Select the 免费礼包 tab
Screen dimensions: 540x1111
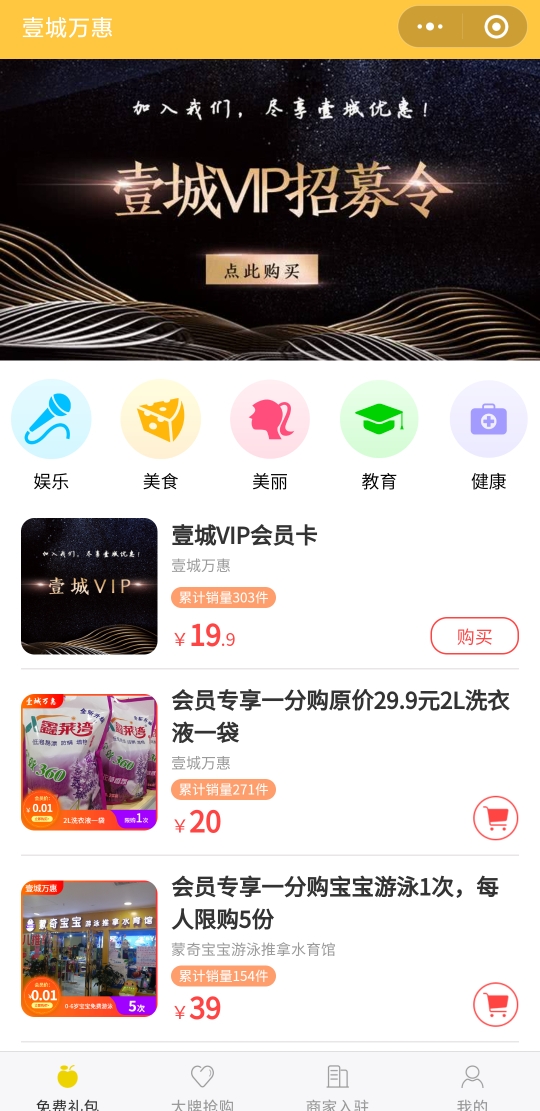click(x=67, y=1085)
